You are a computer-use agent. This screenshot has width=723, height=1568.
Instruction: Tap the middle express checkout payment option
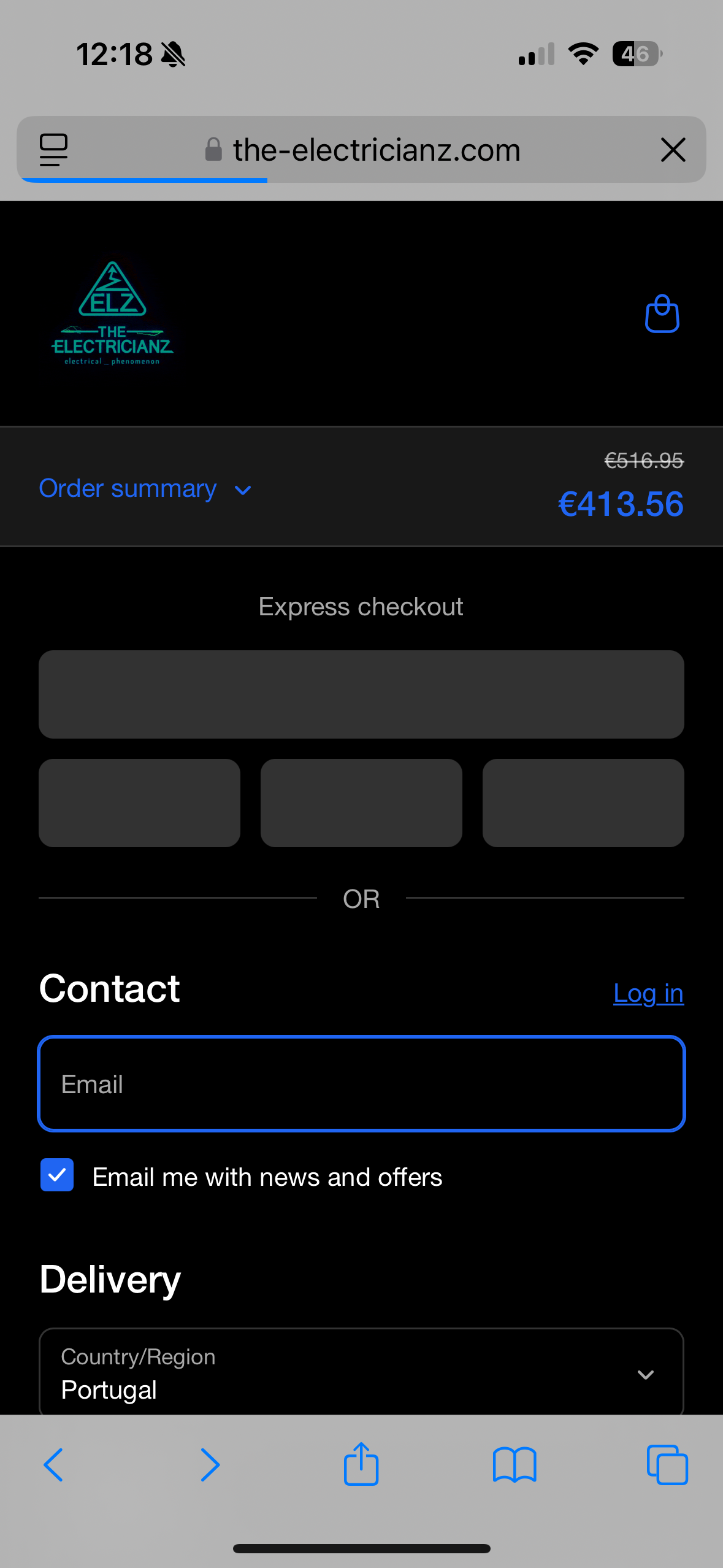361,802
